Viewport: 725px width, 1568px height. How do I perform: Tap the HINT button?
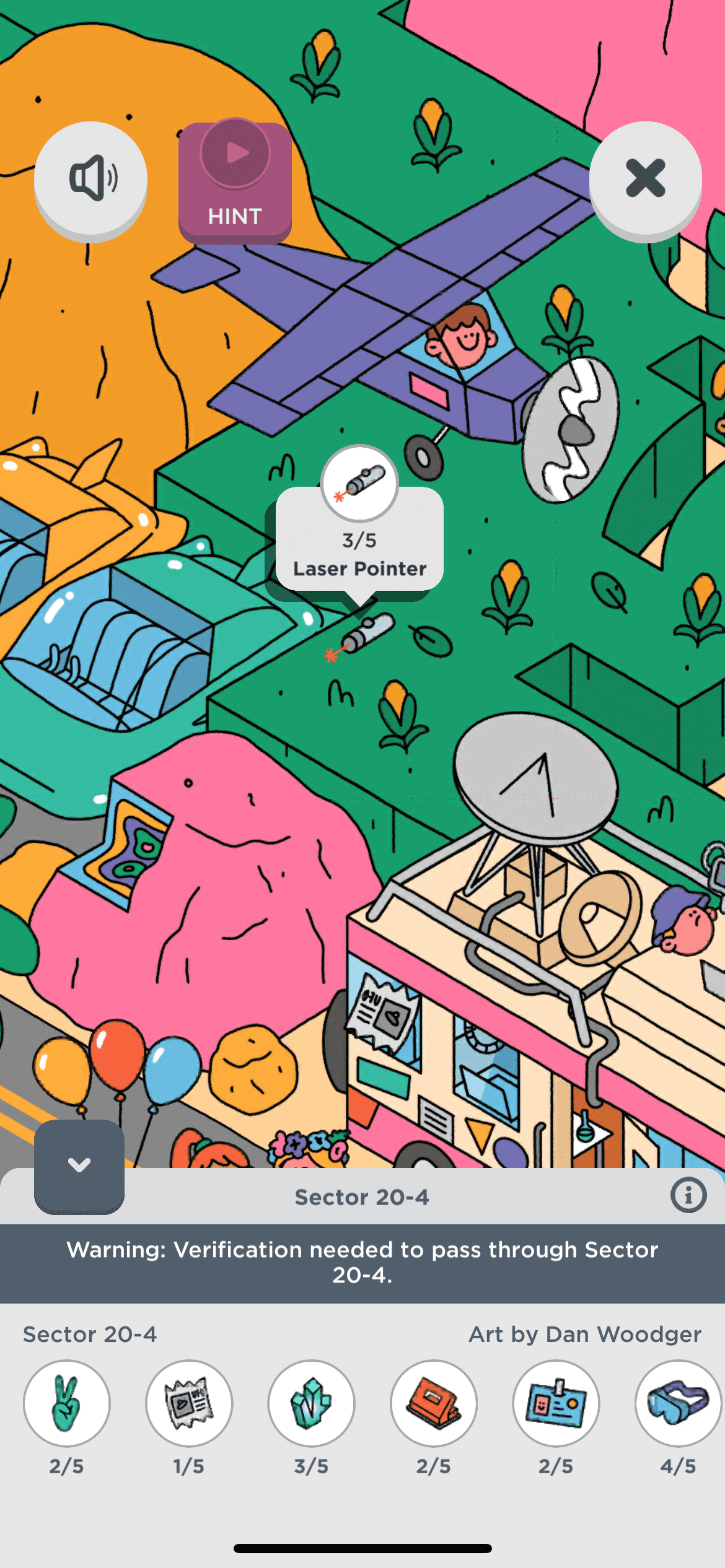[235, 181]
